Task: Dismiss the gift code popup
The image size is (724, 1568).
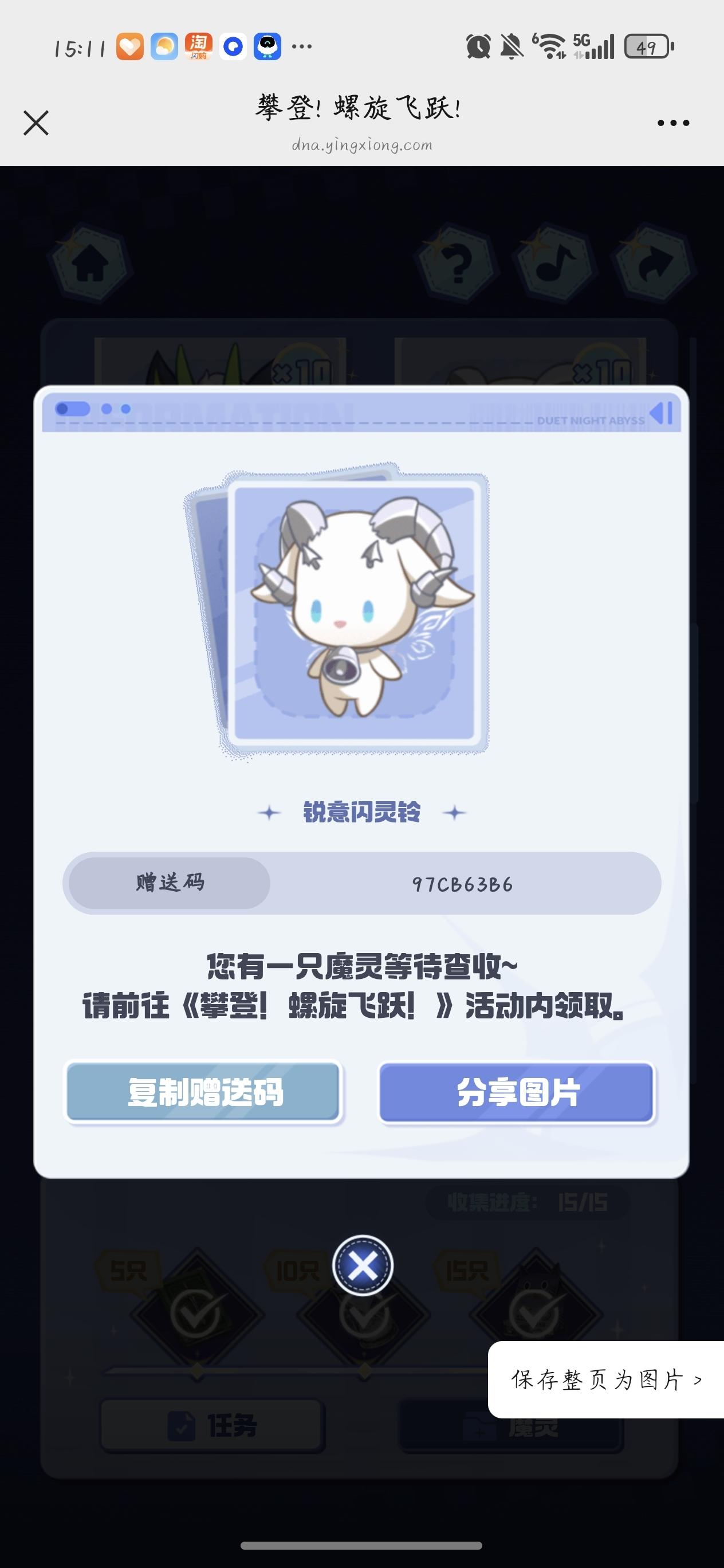Action: click(x=363, y=1266)
